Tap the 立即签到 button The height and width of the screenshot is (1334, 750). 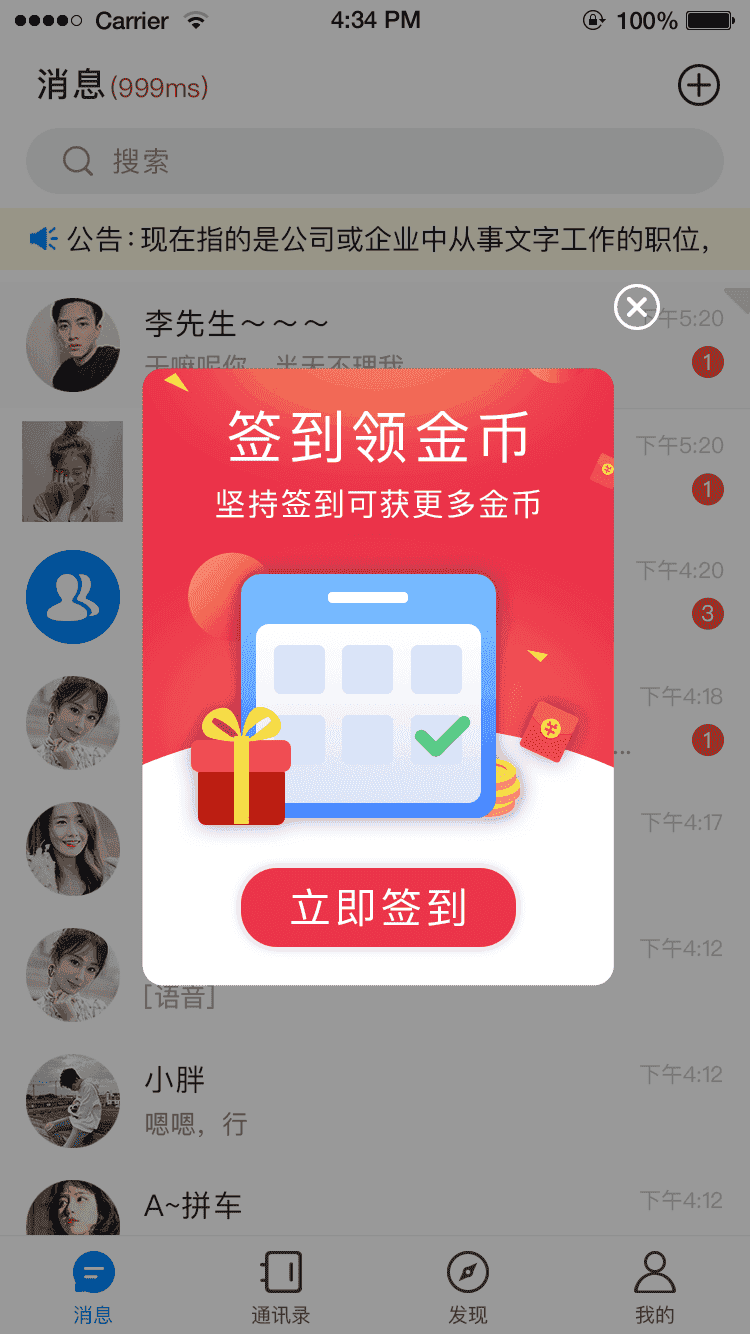pos(378,907)
